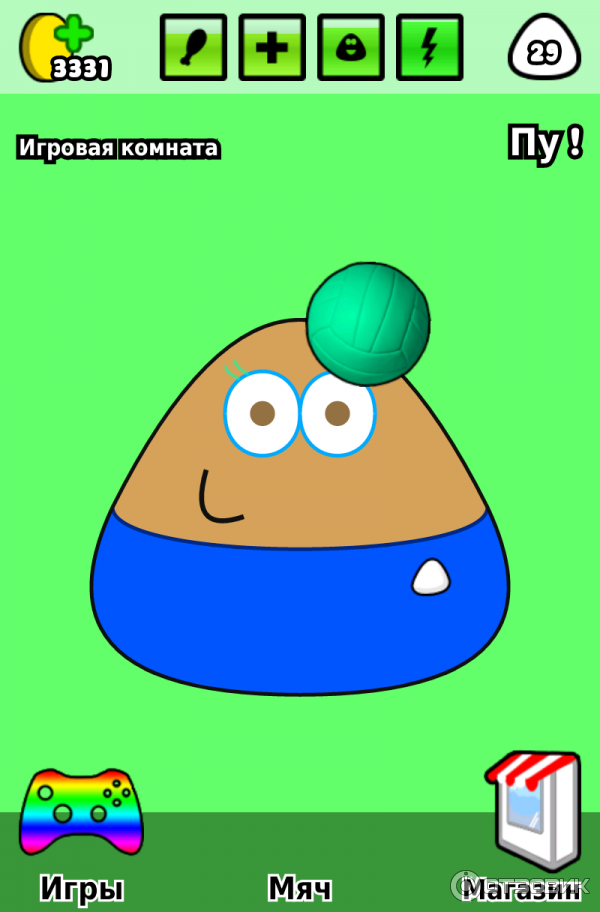
Task: Open the coins purchase icon
Action: 64,47
